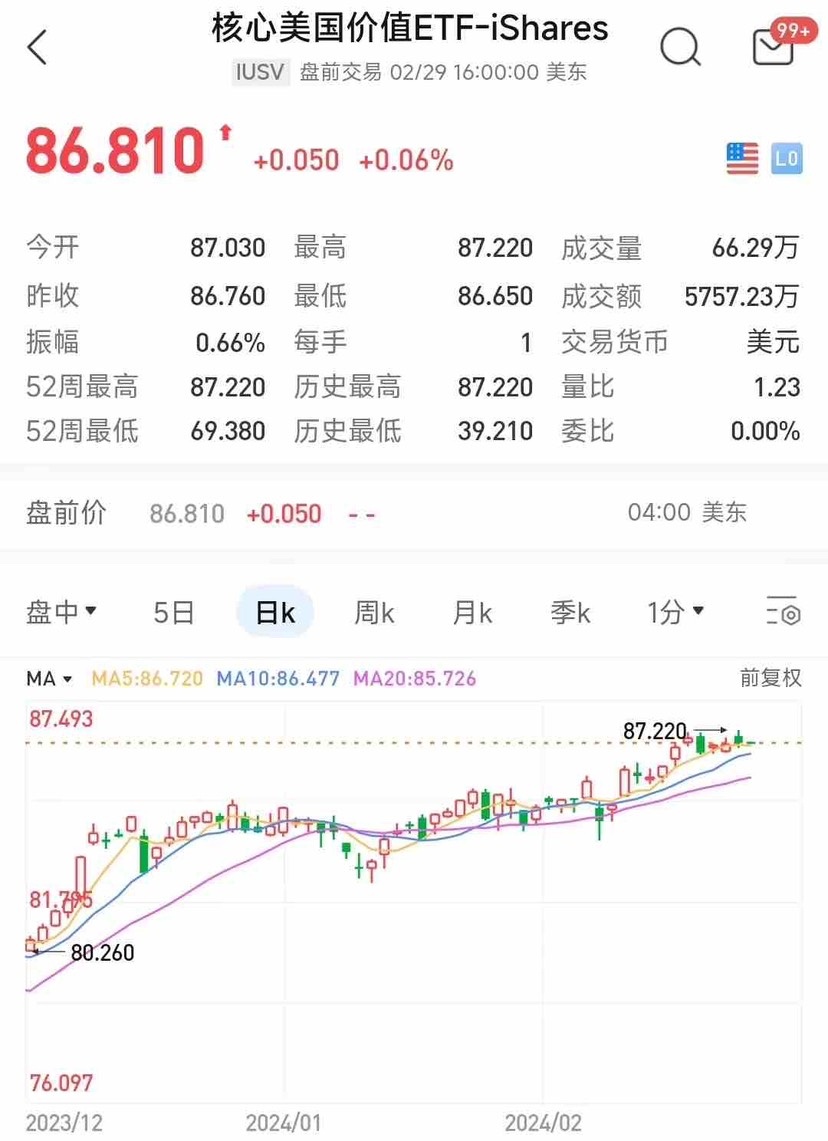Open the 5日 view
Image resolution: width=828 pixels, height=1141 pixels.
[174, 612]
